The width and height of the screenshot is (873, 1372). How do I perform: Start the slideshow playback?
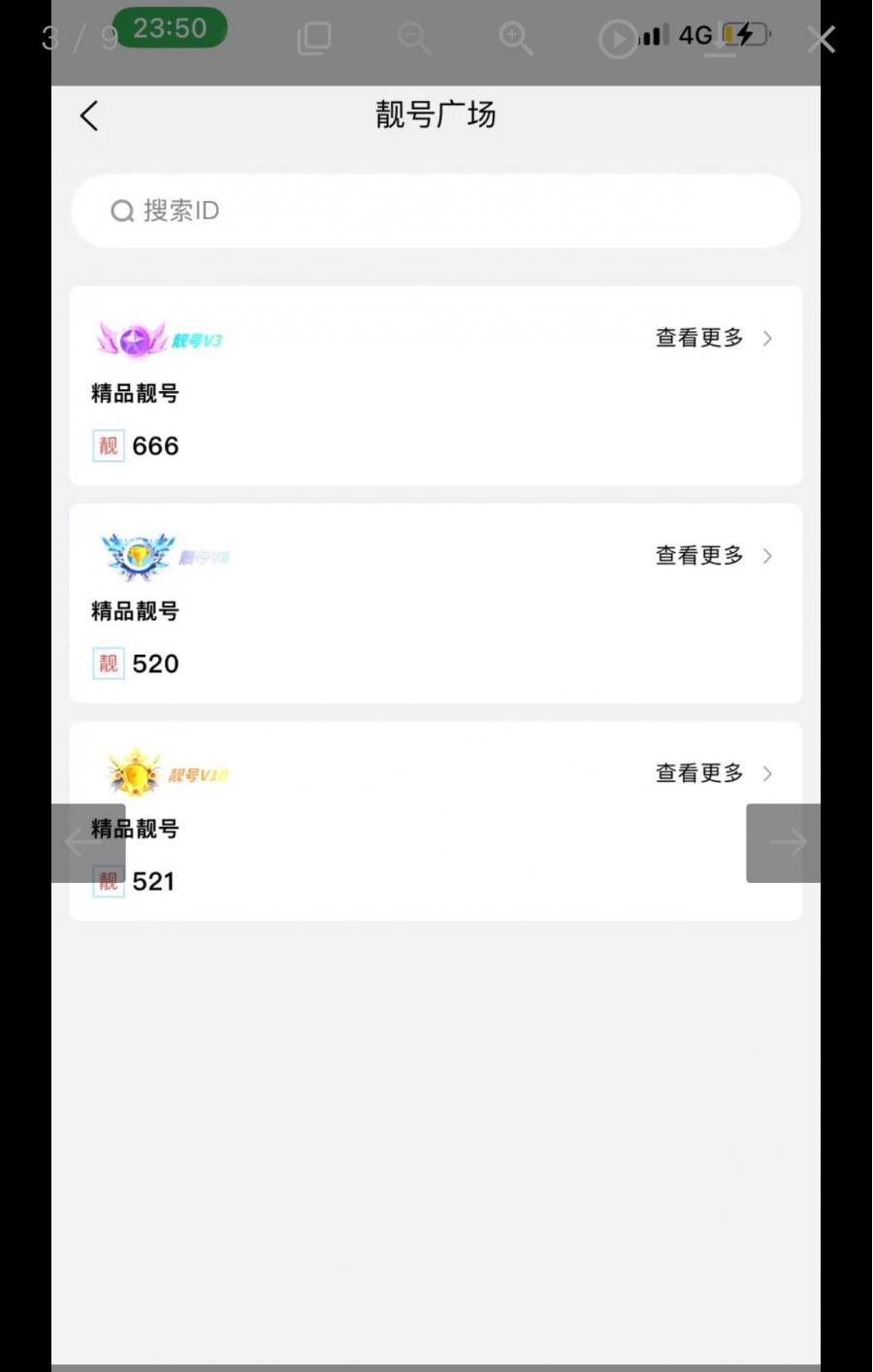617,40
